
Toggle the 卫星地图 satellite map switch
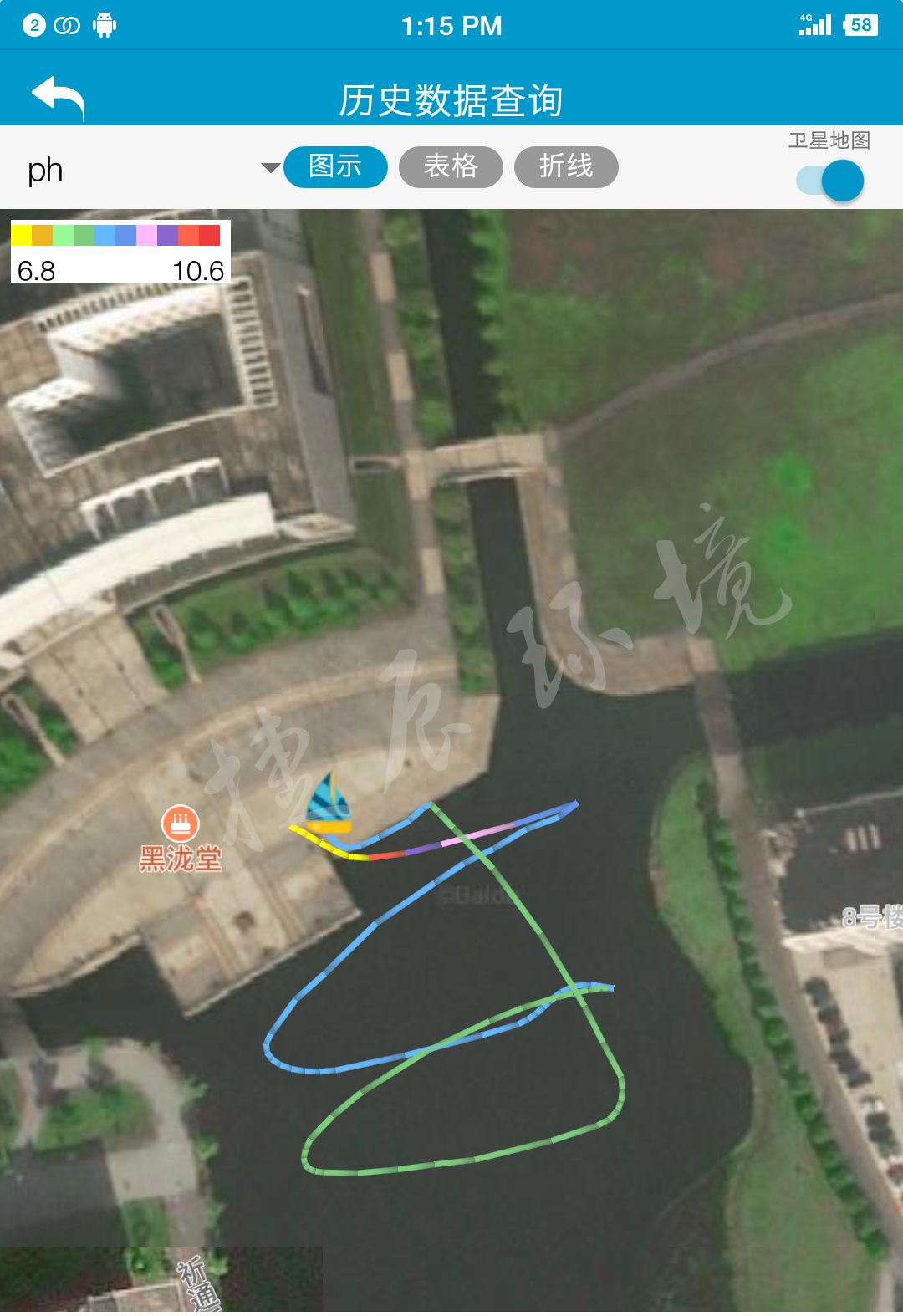pyautogui.click(x=830, y=181)
